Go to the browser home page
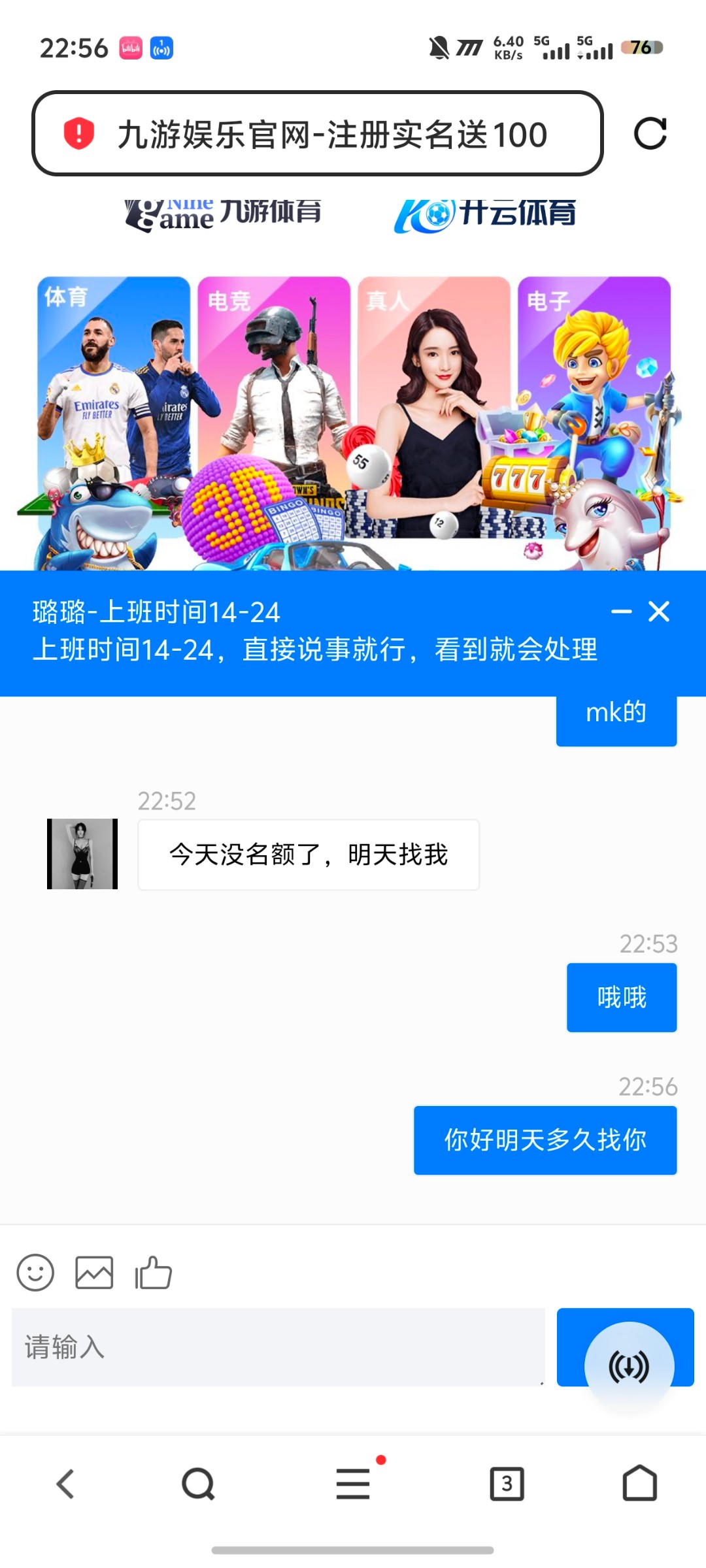 [639, 1484]
